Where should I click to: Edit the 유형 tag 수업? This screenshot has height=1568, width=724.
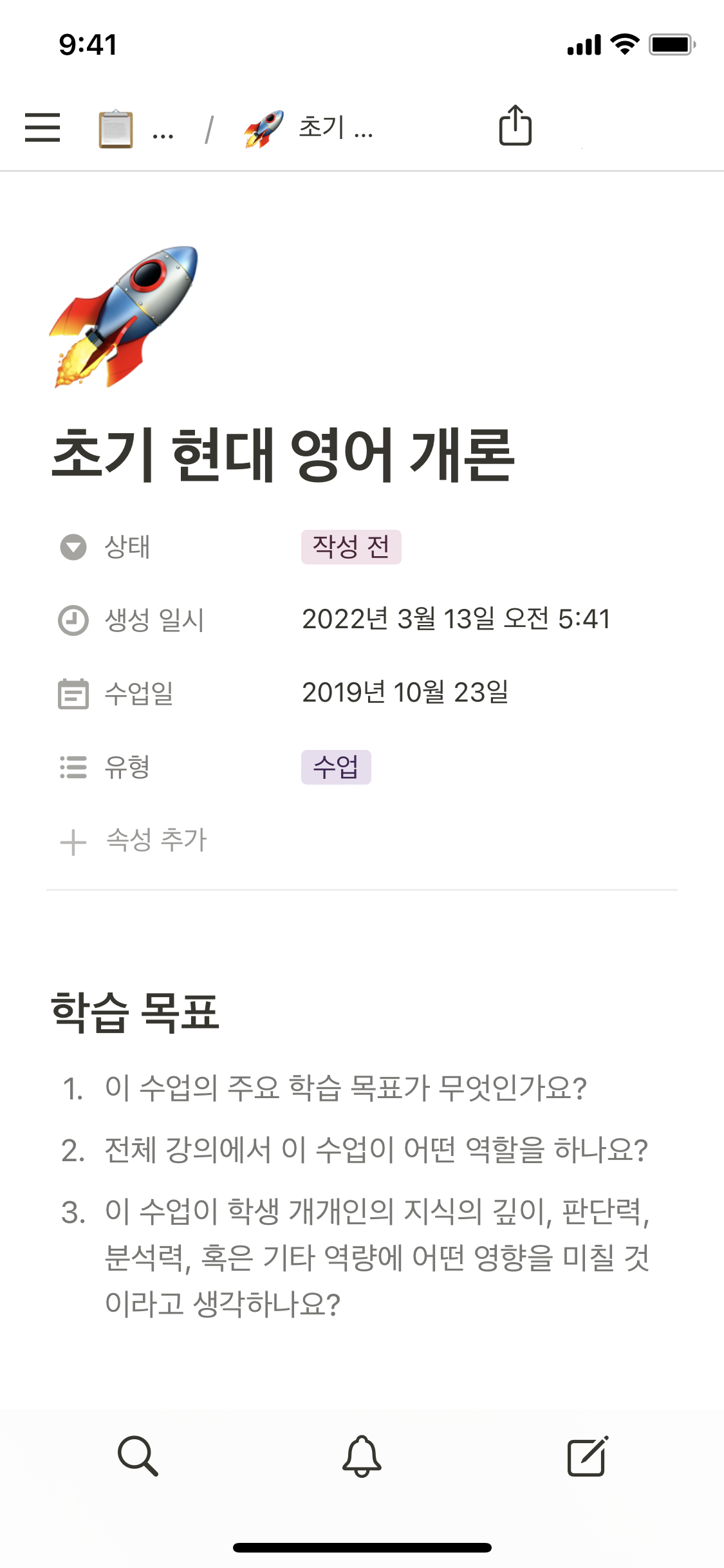tap(335, 767)
